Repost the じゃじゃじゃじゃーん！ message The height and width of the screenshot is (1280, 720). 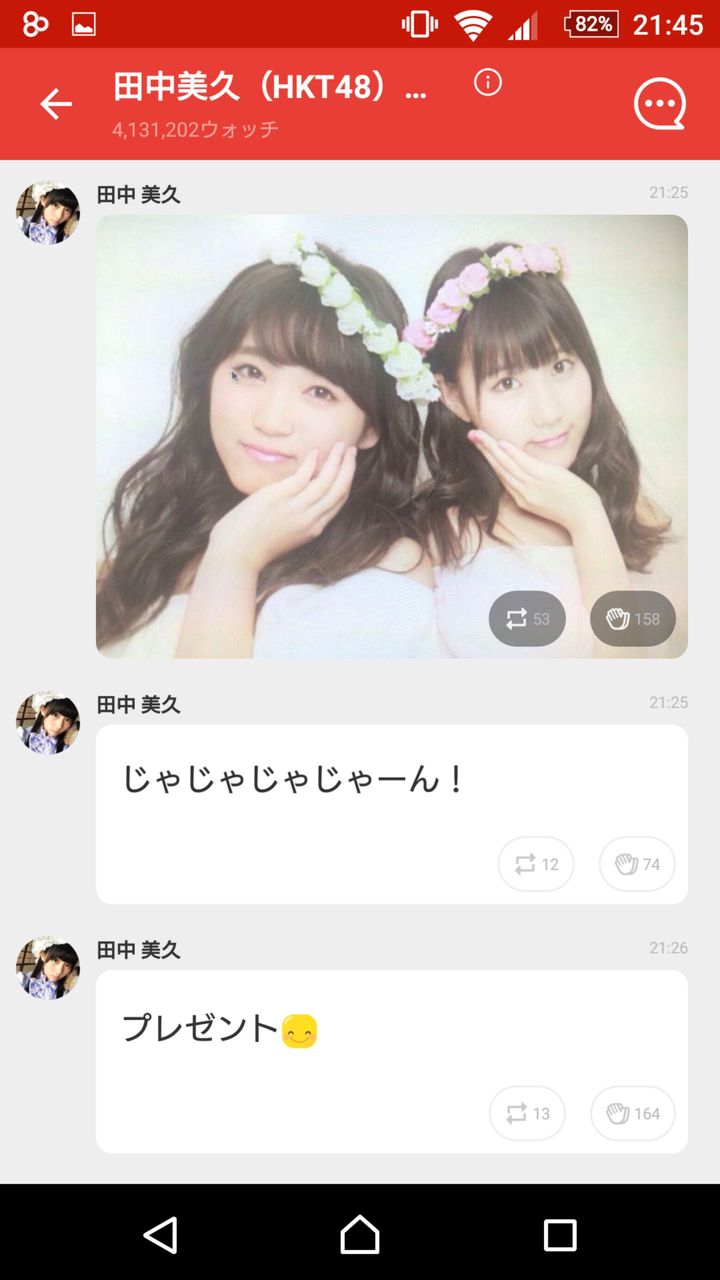pyautogui.click(x=536, y=864)
